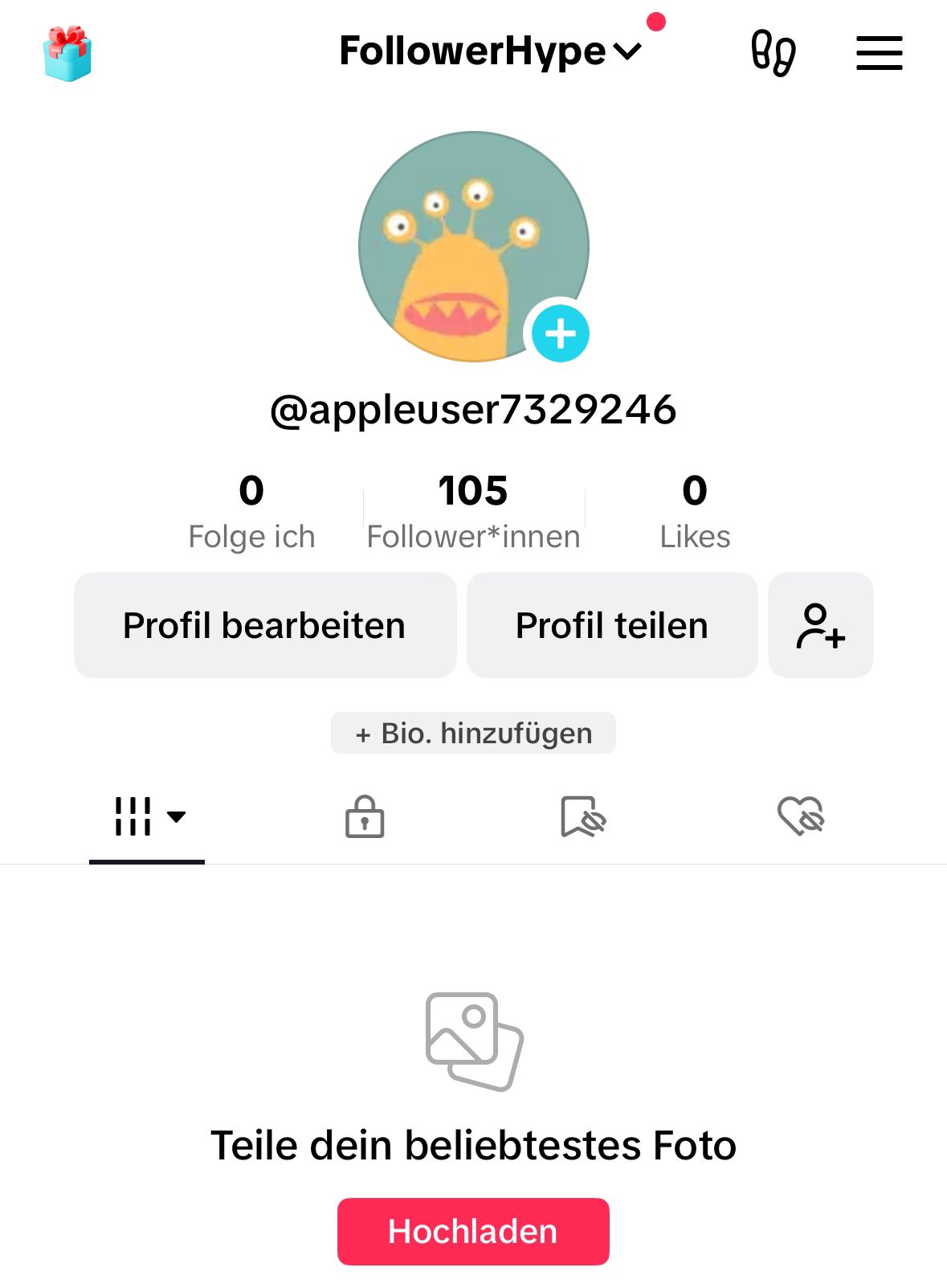
Task: Open the gift box icon
Action: (67, 54)
